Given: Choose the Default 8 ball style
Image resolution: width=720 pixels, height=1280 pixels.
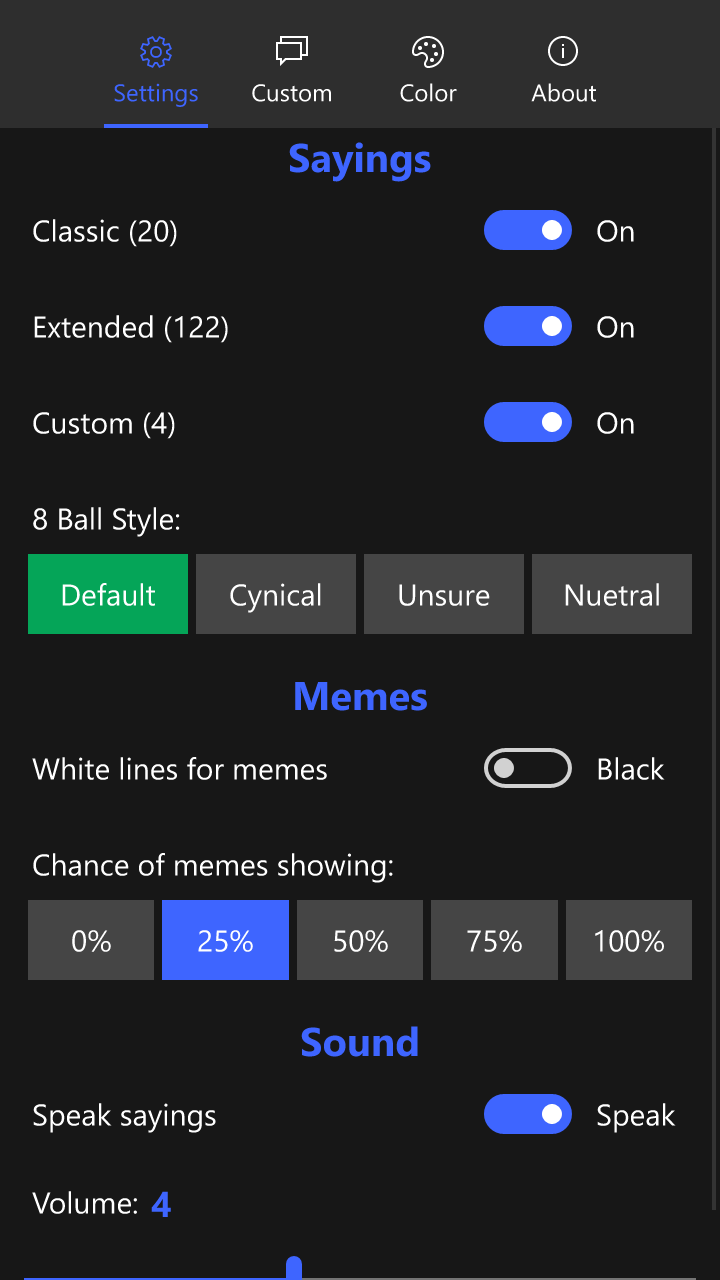Looking at the screenshot, I should pyautogui.click(x=108, y=595).
